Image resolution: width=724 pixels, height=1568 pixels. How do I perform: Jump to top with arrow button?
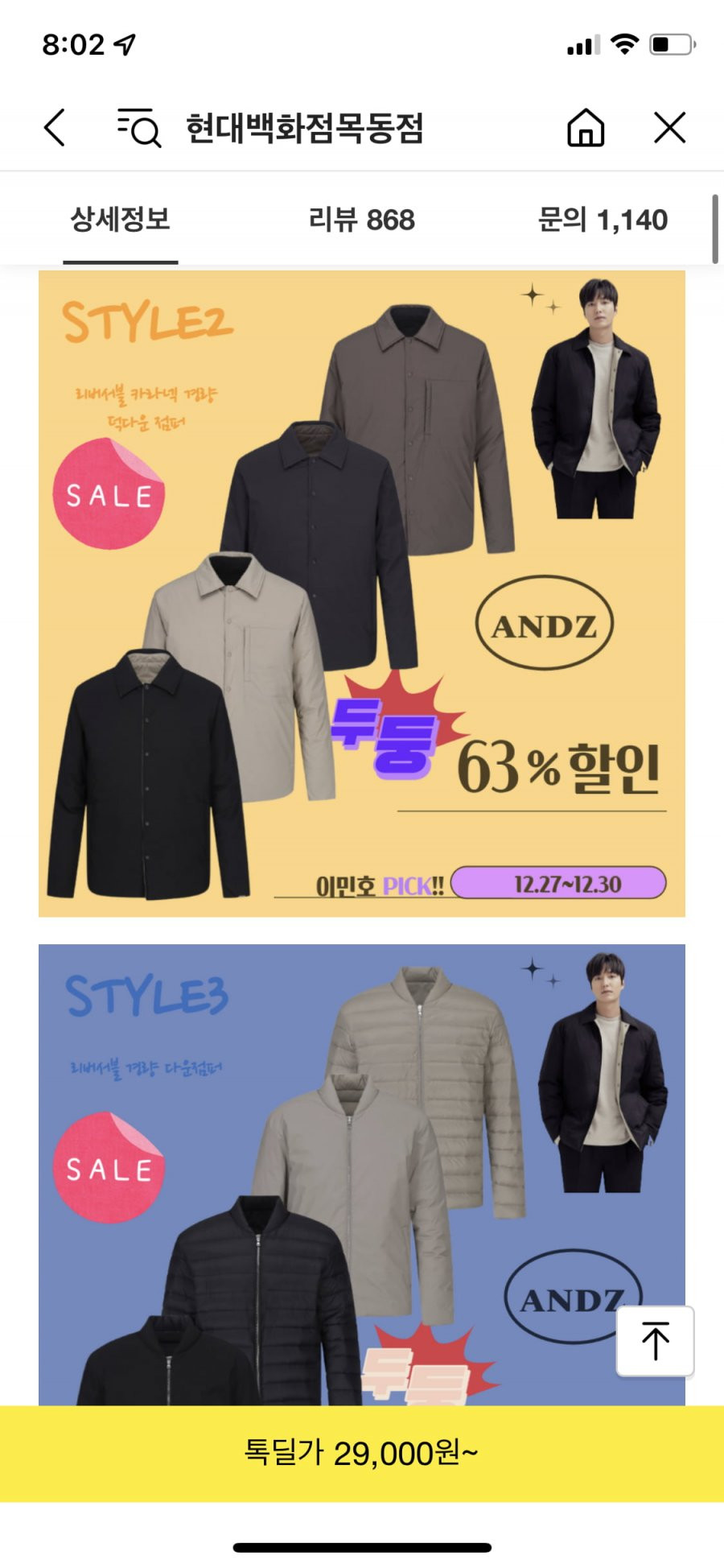click(x=655, y=1340)
